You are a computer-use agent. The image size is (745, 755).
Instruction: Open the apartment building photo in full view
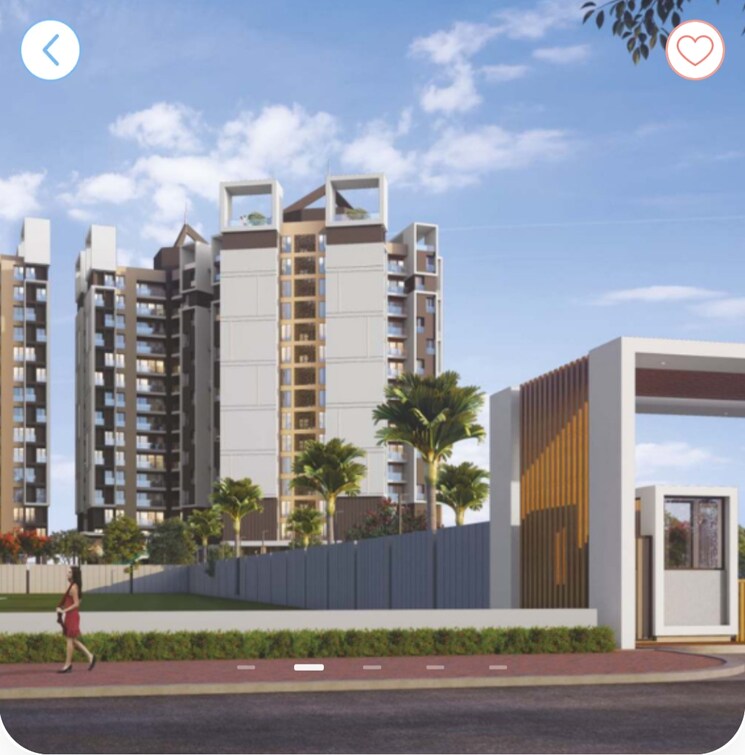pyautogui.click(x=372, y=380)
